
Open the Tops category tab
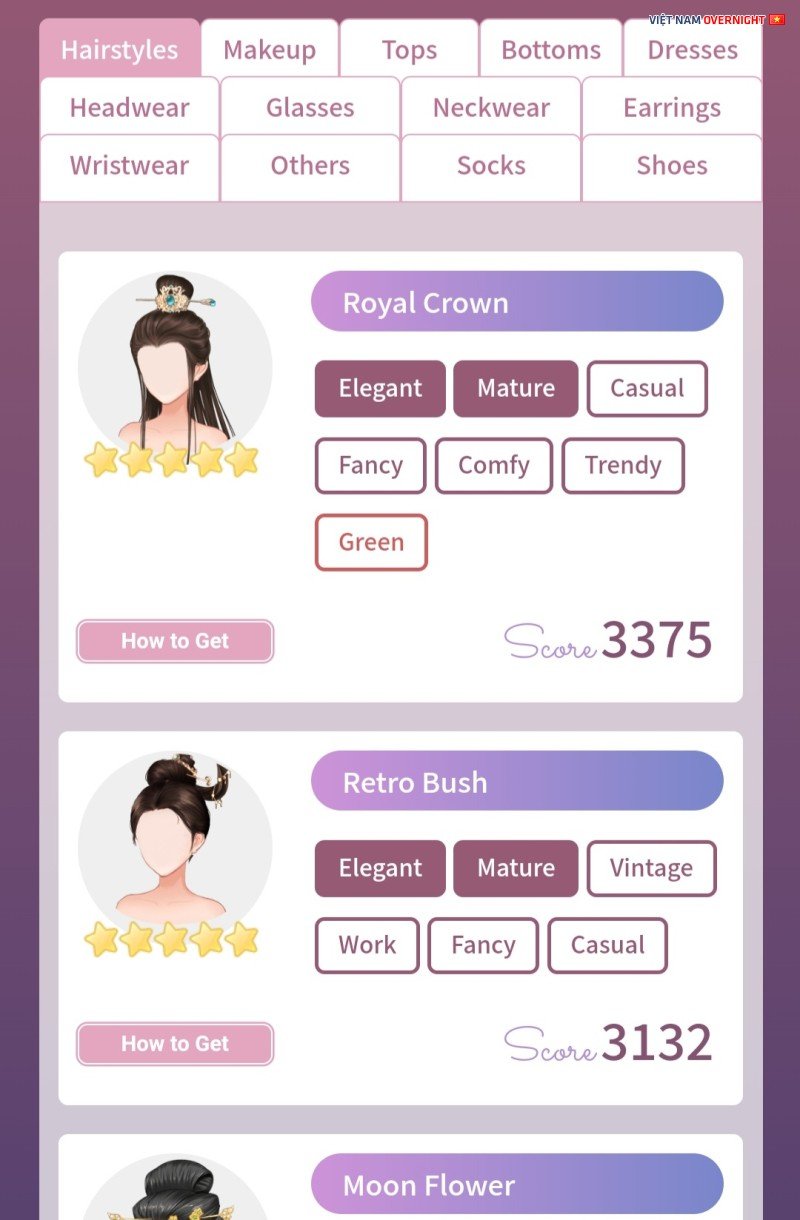(409, 50)
